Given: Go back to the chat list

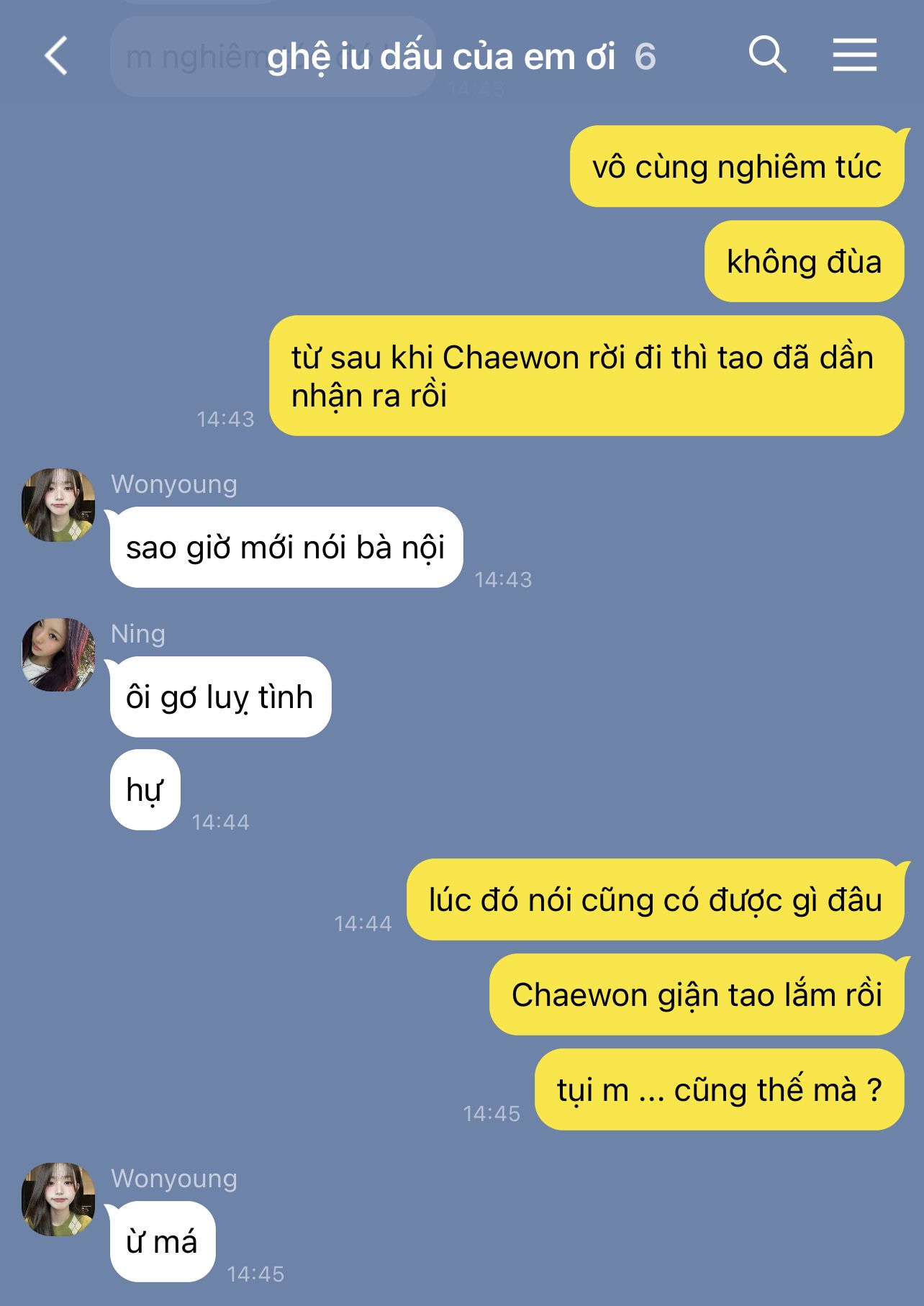Looking at the screenshot, I should click(56, 56).
